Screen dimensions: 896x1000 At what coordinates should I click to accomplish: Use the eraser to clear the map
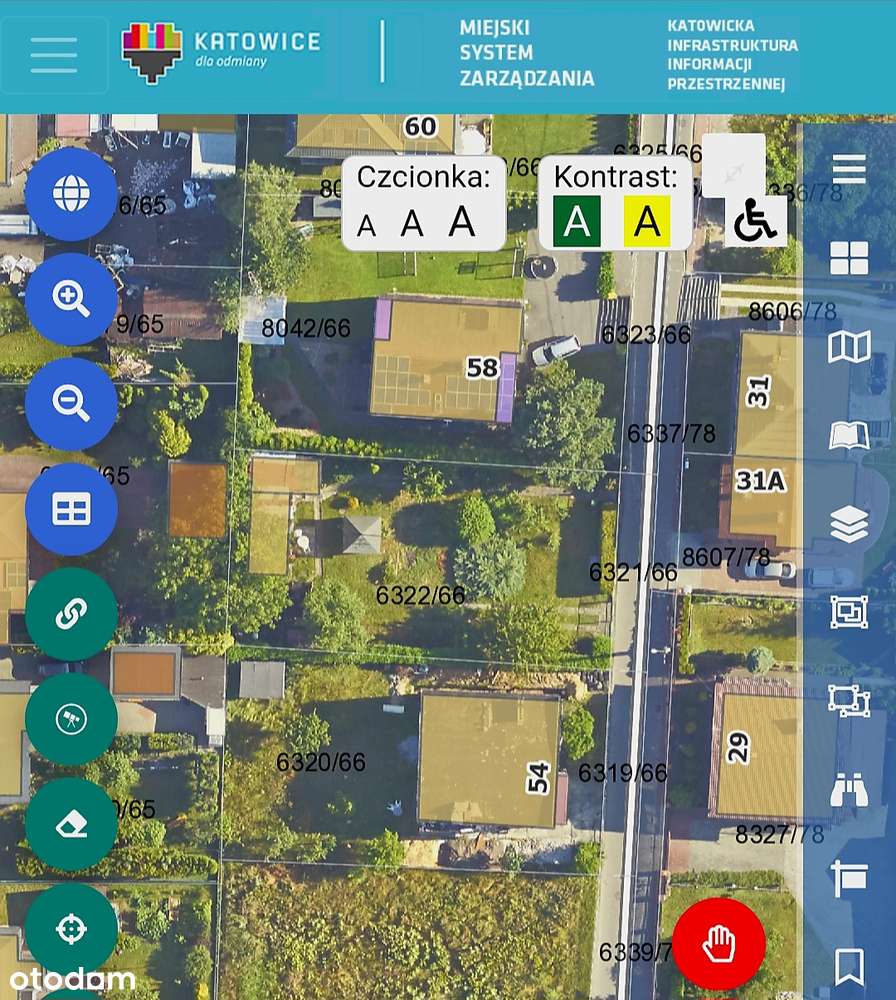[x=71, y=824]
